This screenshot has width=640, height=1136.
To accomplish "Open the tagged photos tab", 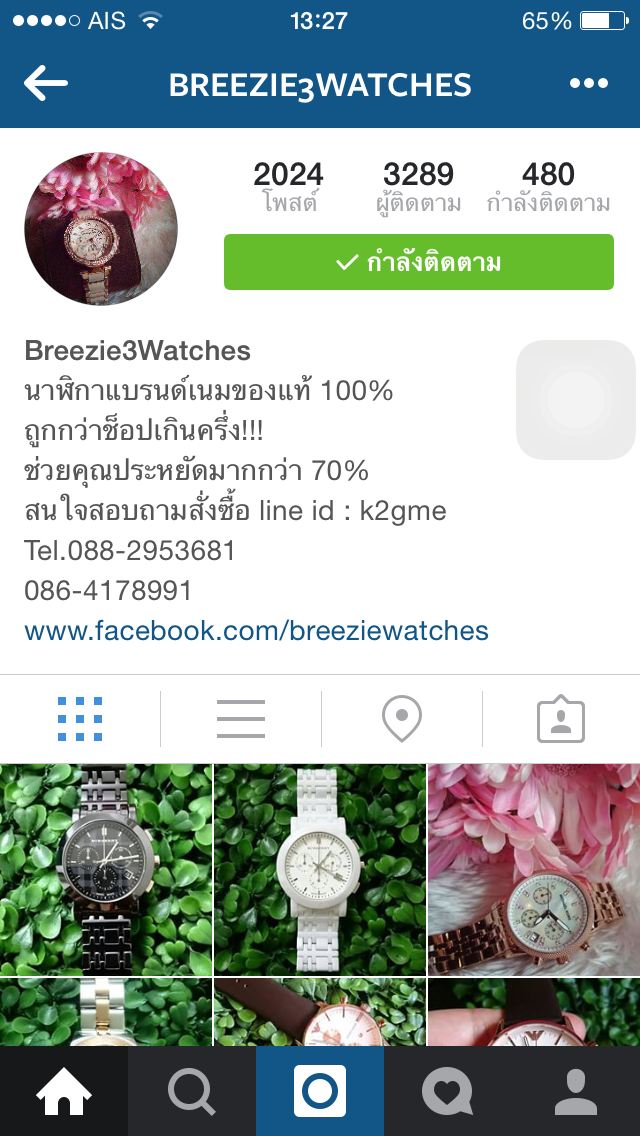I will point(561,719).
